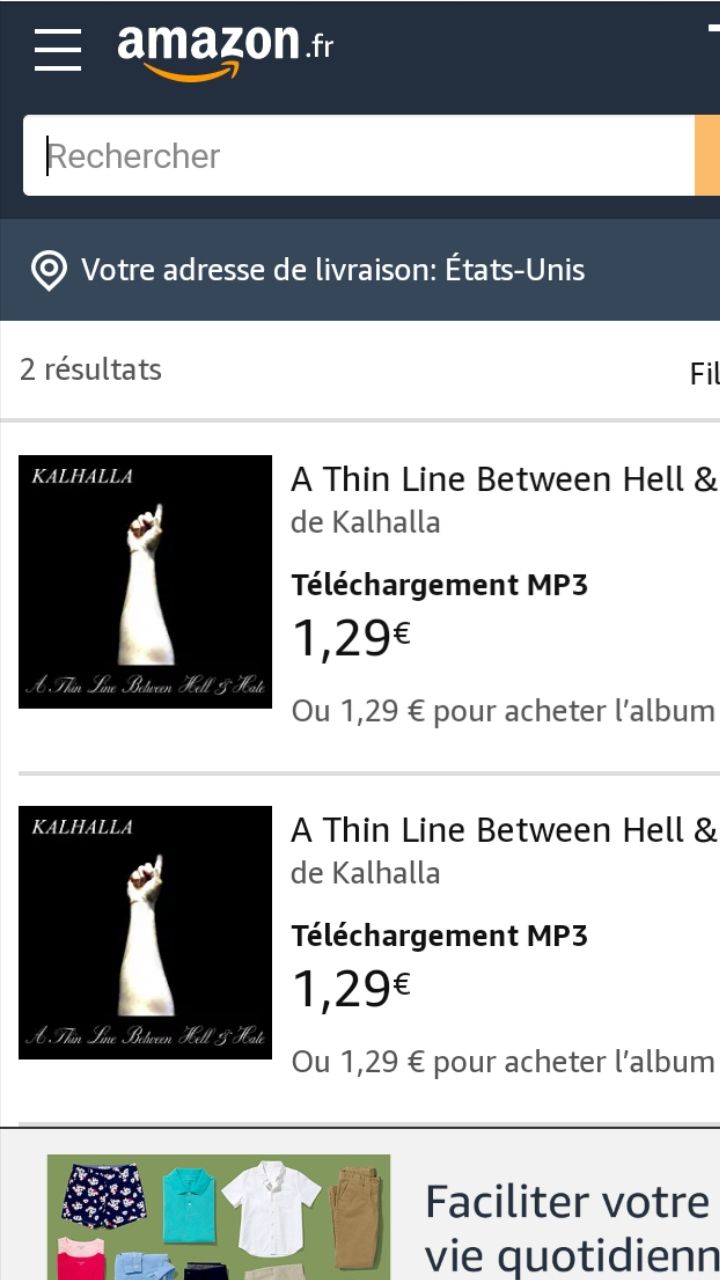Focus the Rechercher search field
Viewport: 720px width, 1280px height.
click(x=360, y=156)
